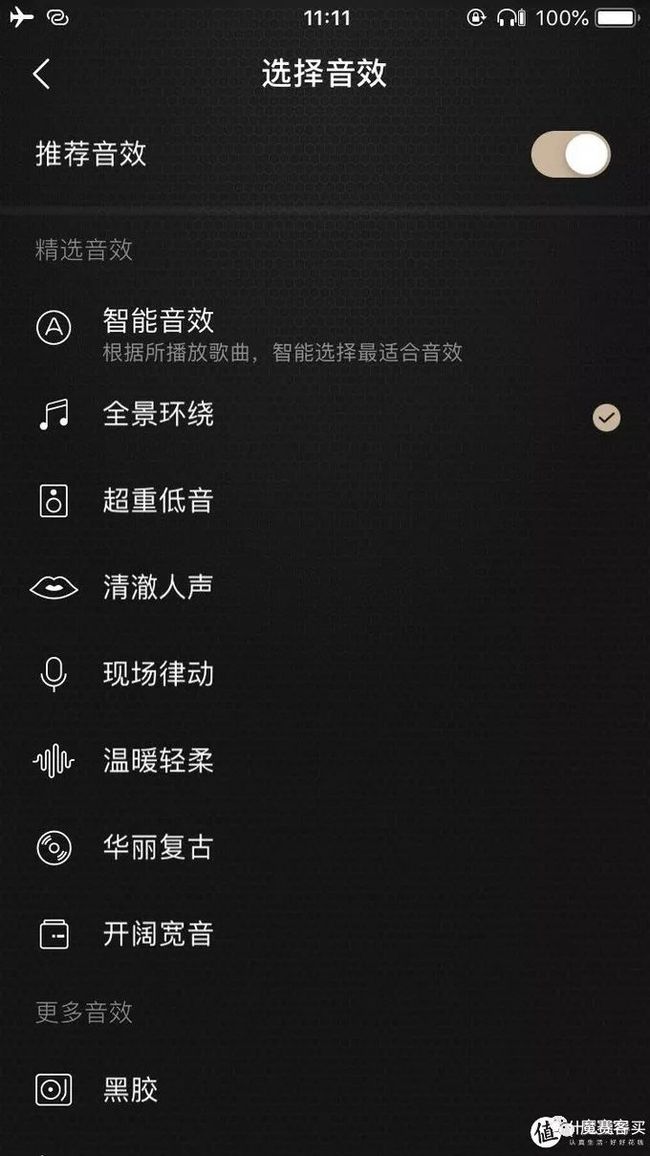650x1156 pixels.
Task: Choose the 全景环绕 sound effect
Action: click(325, 415)
